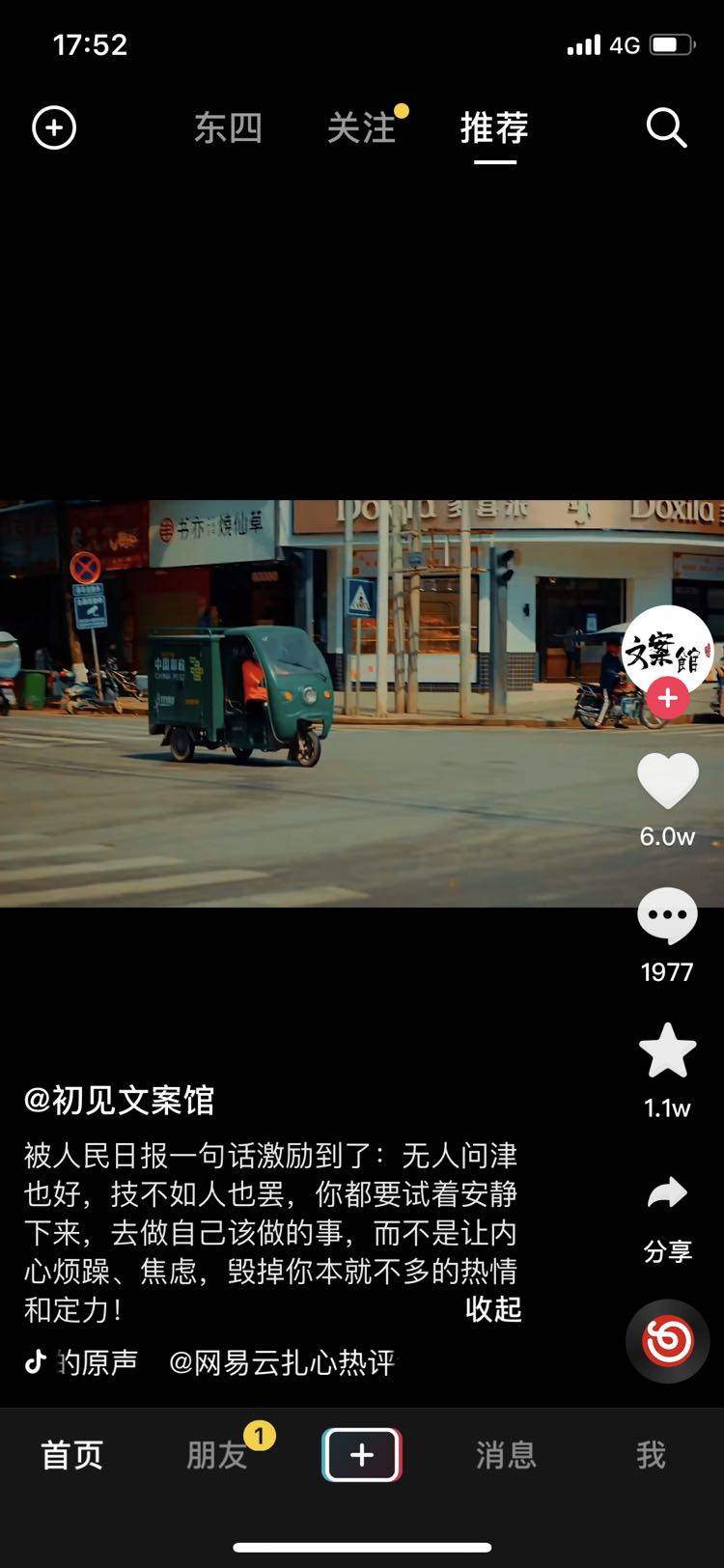Open the comments bubble
The image size is (724, 1568).
tap(667, 916)
